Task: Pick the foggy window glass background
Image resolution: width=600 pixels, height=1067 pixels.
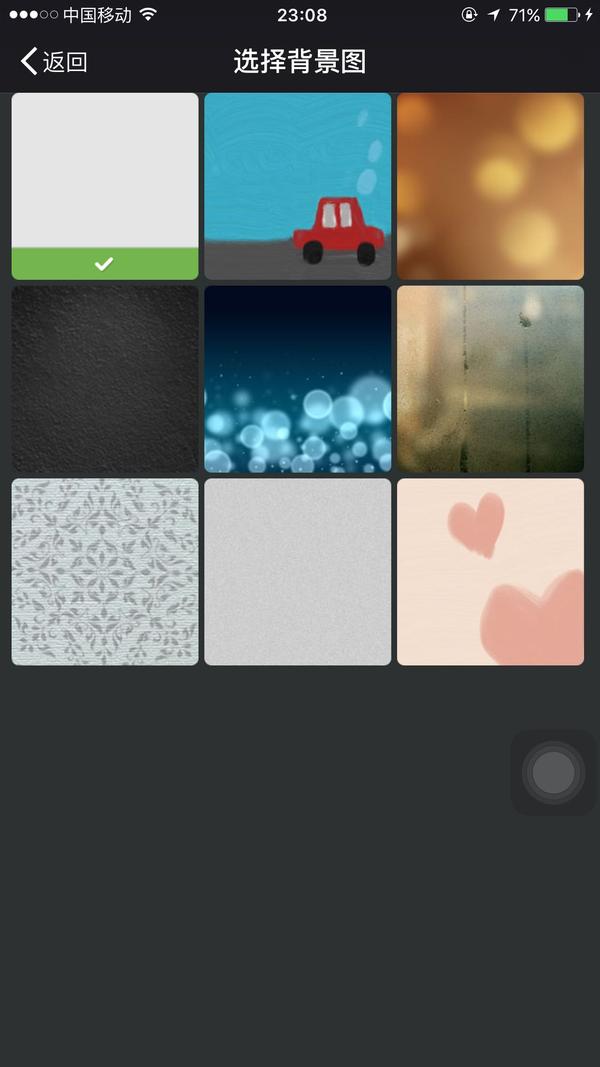Action: click(x=490, y=379)
